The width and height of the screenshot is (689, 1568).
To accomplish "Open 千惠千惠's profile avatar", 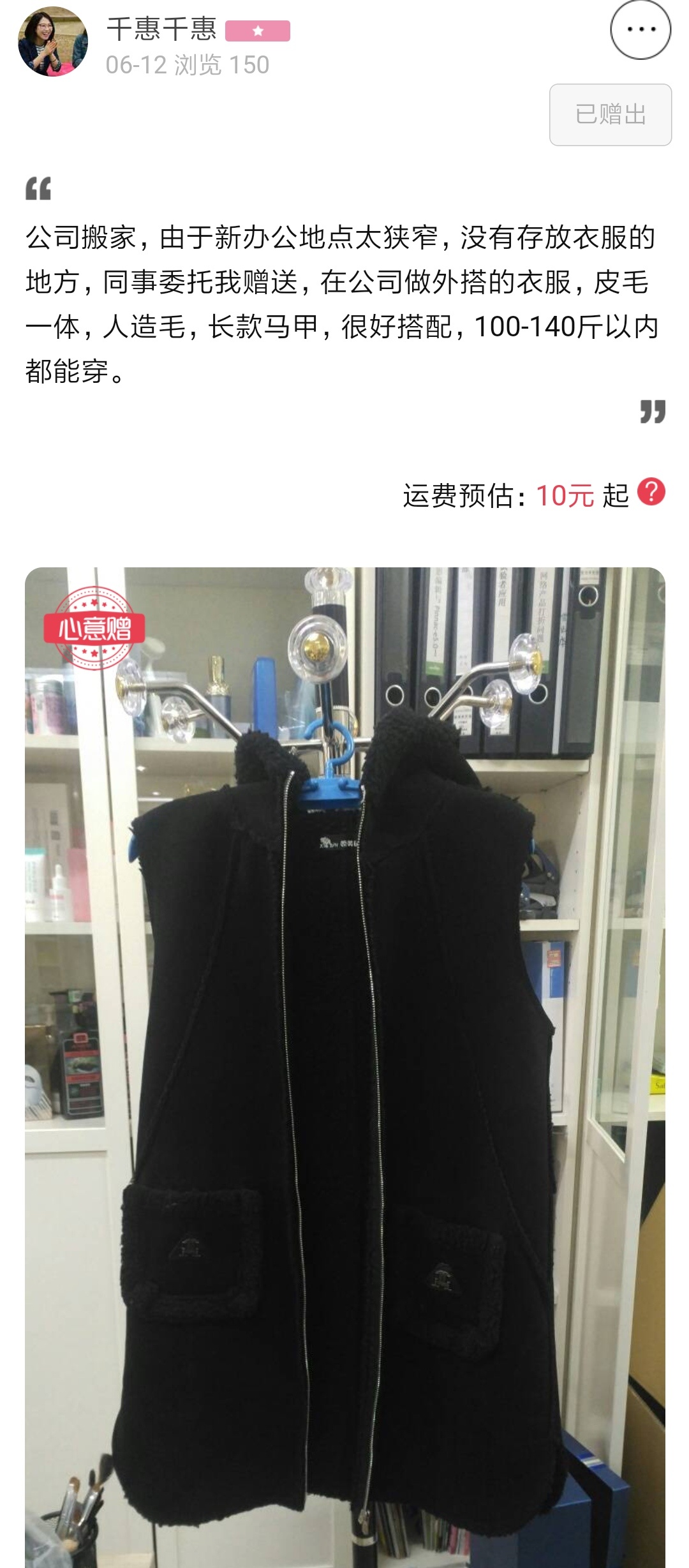I will tap(53, 41).
